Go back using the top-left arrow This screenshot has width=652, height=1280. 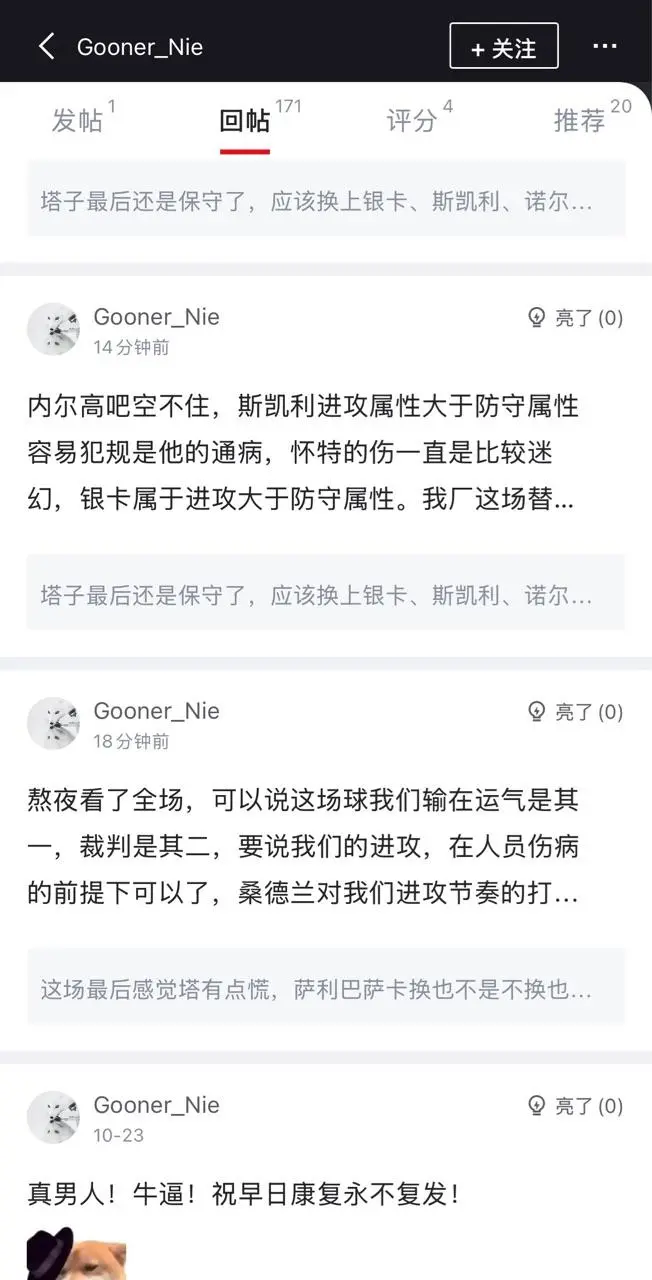pos(46,46)
